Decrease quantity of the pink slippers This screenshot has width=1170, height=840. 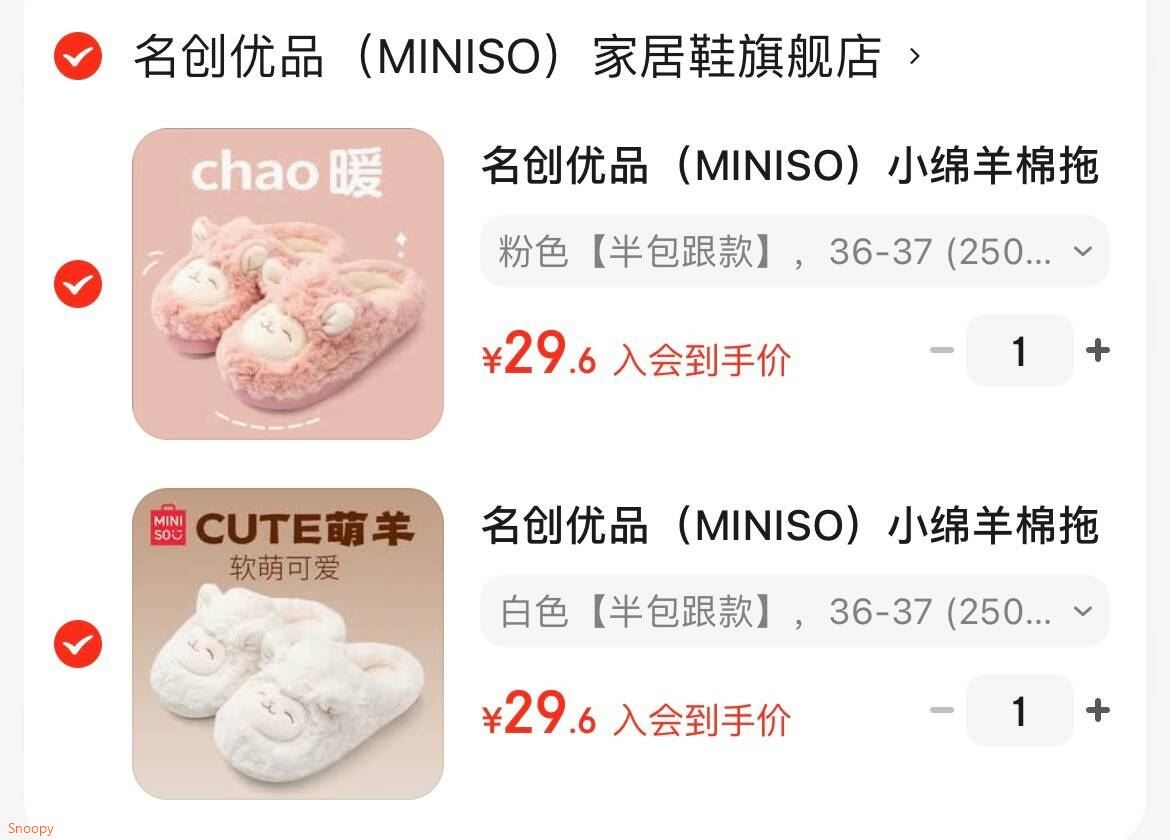941,350
